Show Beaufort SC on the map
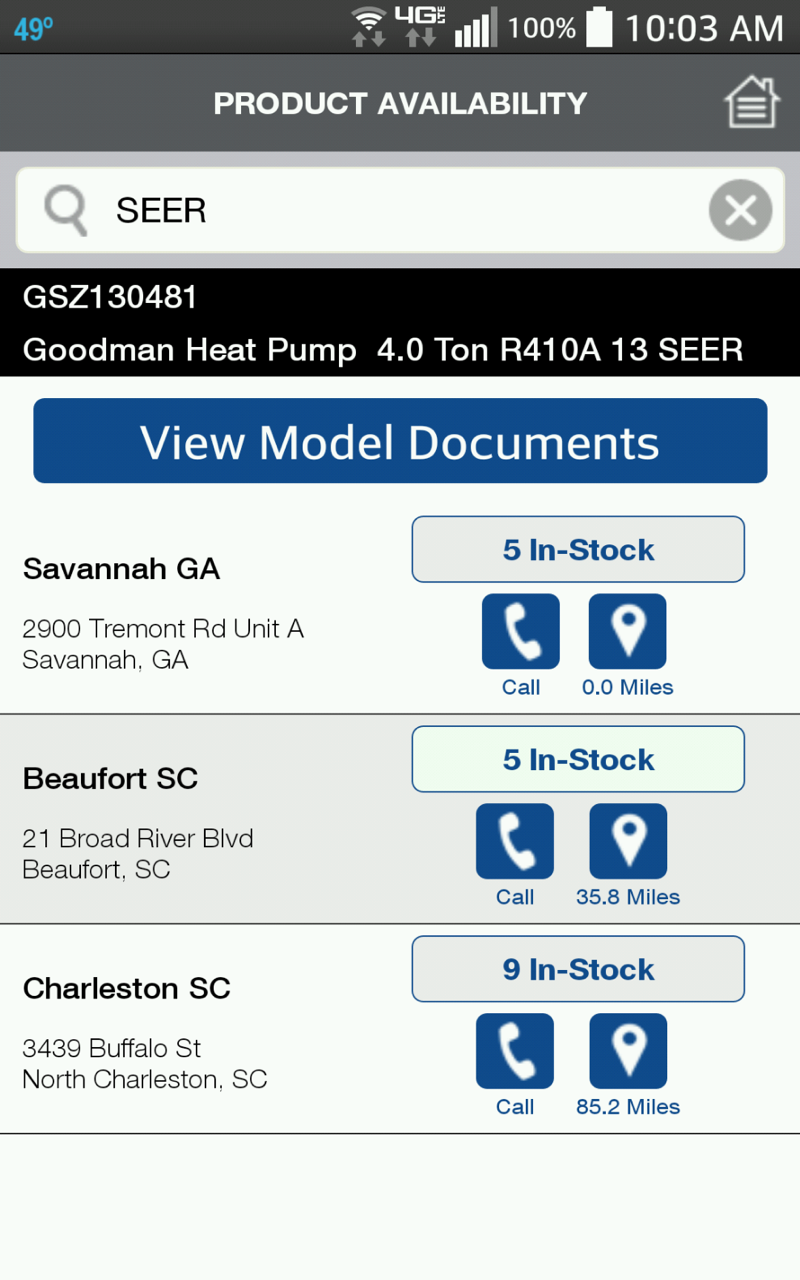The image size is (800, 1280). (x=627, y=842)
